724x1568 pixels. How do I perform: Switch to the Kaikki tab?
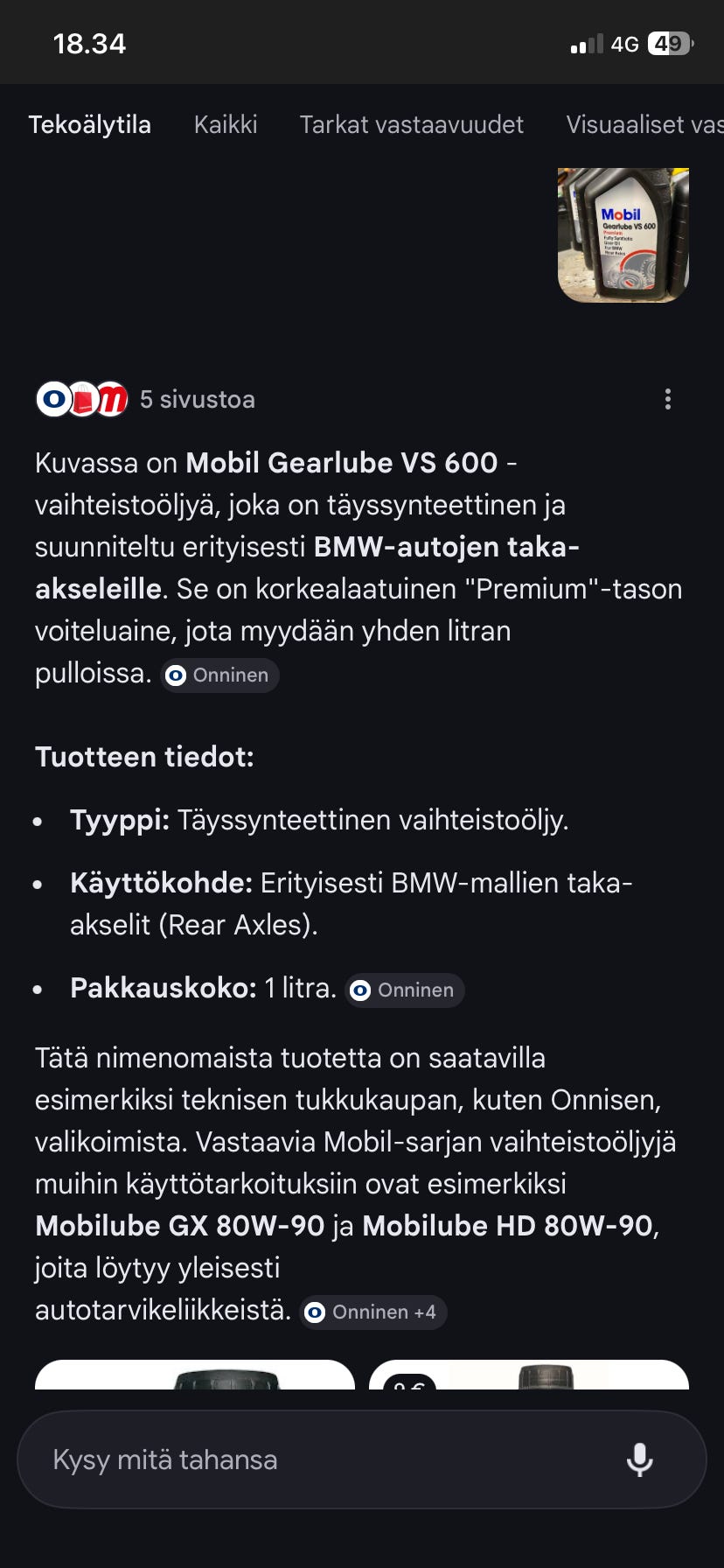coord(226,124)
